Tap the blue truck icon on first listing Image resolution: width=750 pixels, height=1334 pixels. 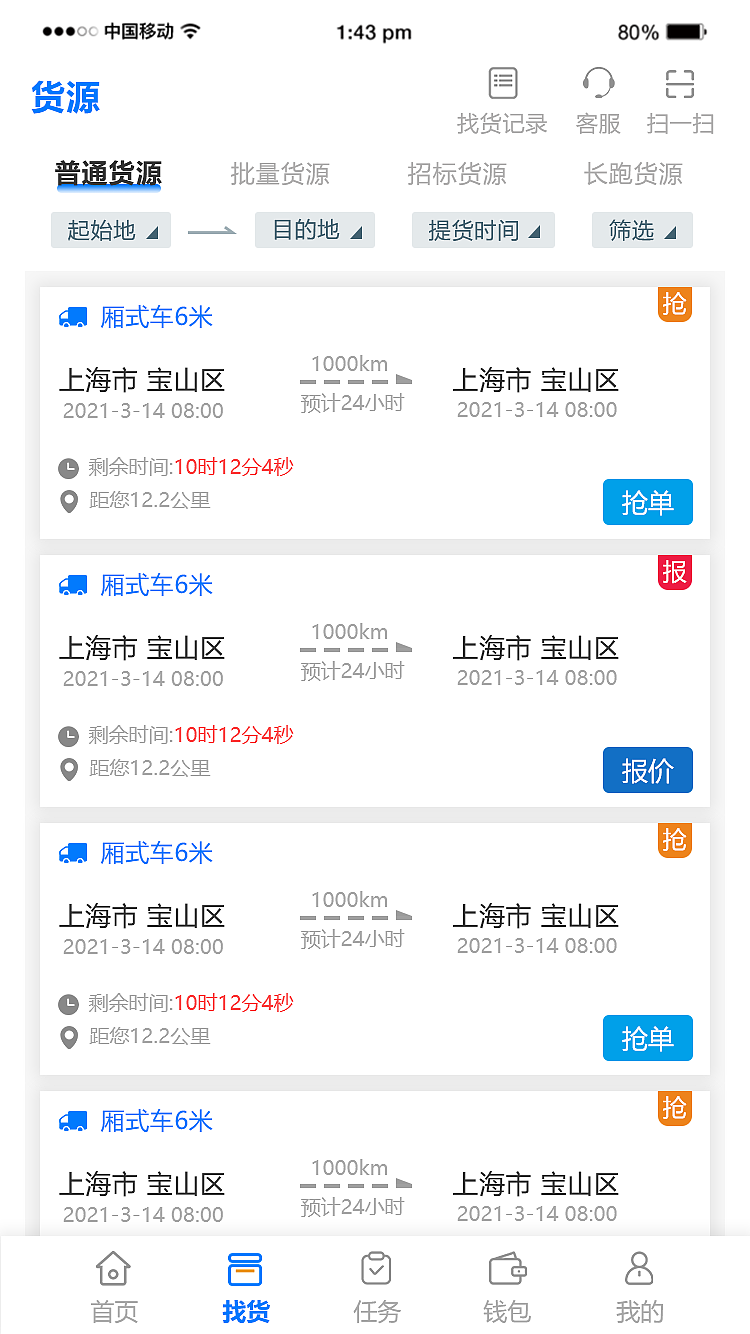(x=72, y=316)
